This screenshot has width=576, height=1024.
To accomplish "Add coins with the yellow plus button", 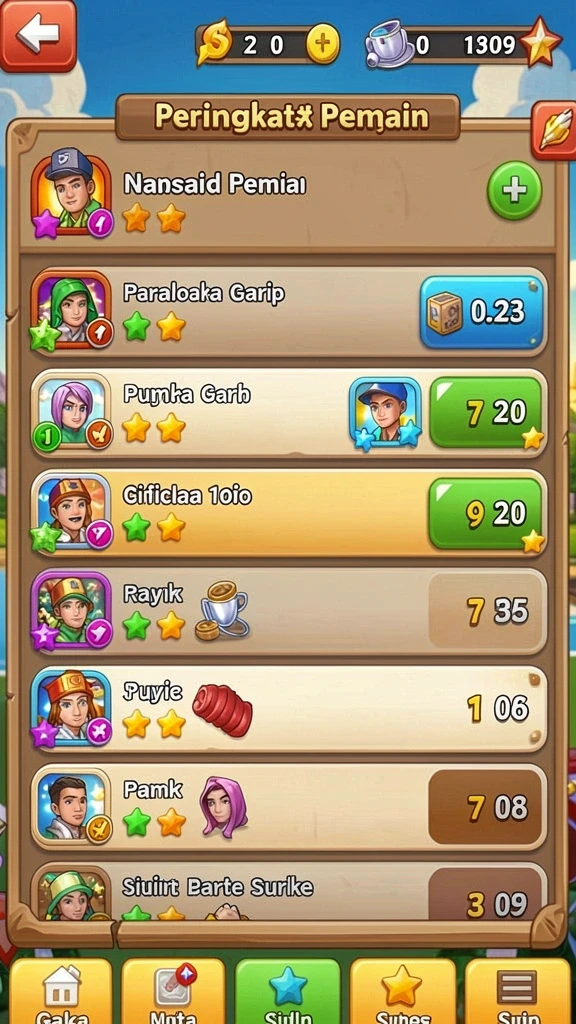I will point(323,45).
